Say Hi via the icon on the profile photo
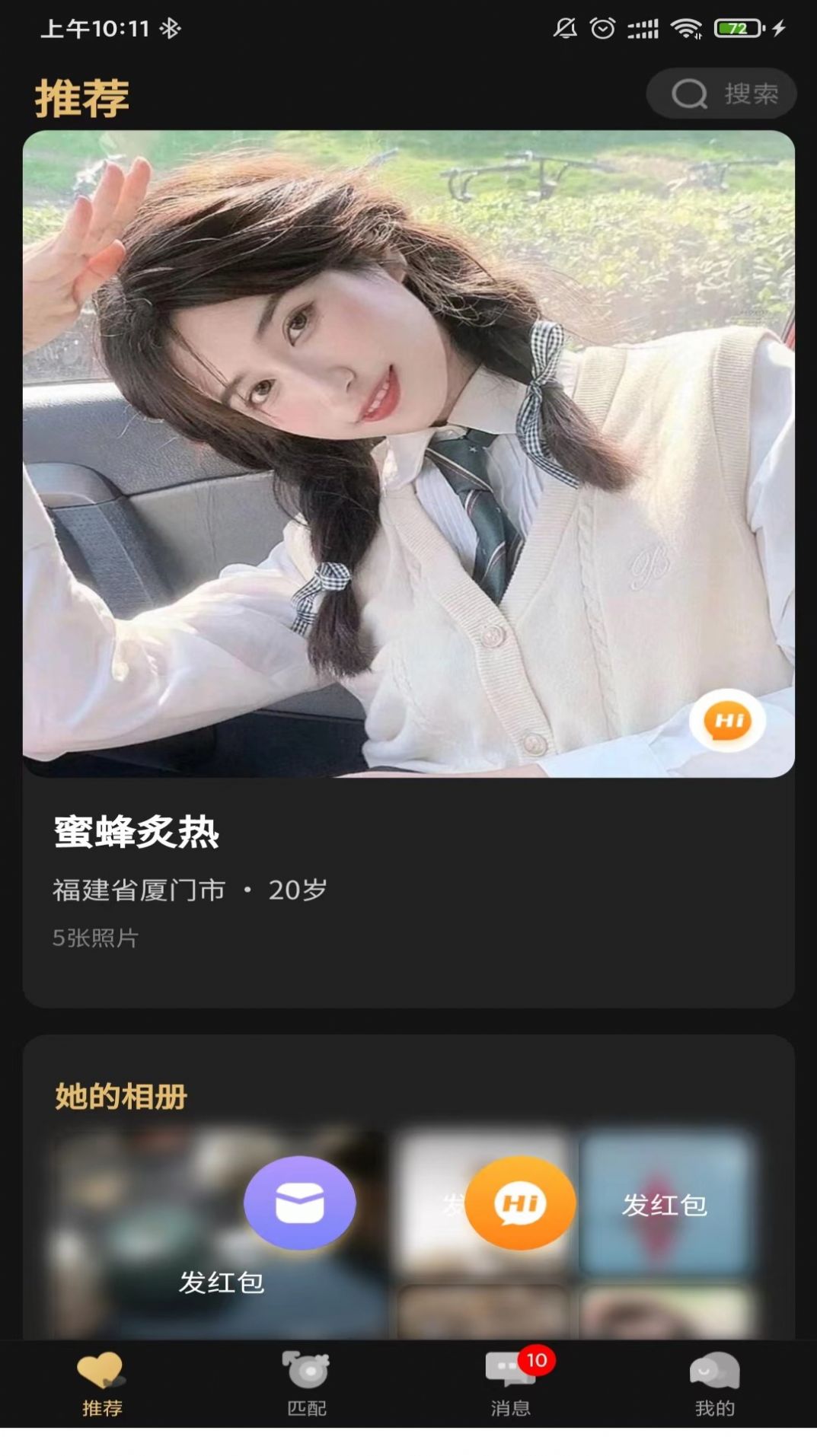The image size is (817, 1456). (x=727, y=720)
